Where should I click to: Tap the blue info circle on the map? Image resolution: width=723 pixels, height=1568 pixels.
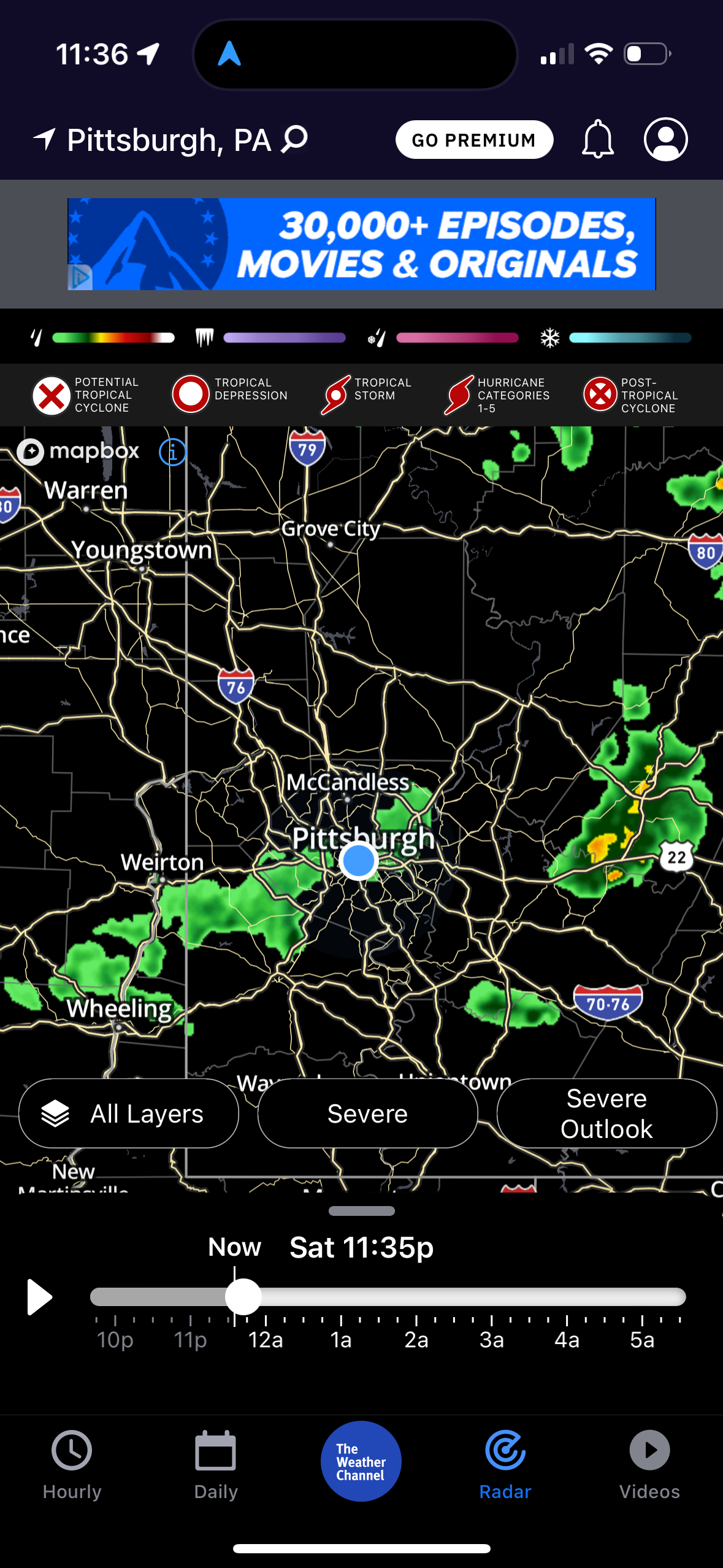coord(172,452)
